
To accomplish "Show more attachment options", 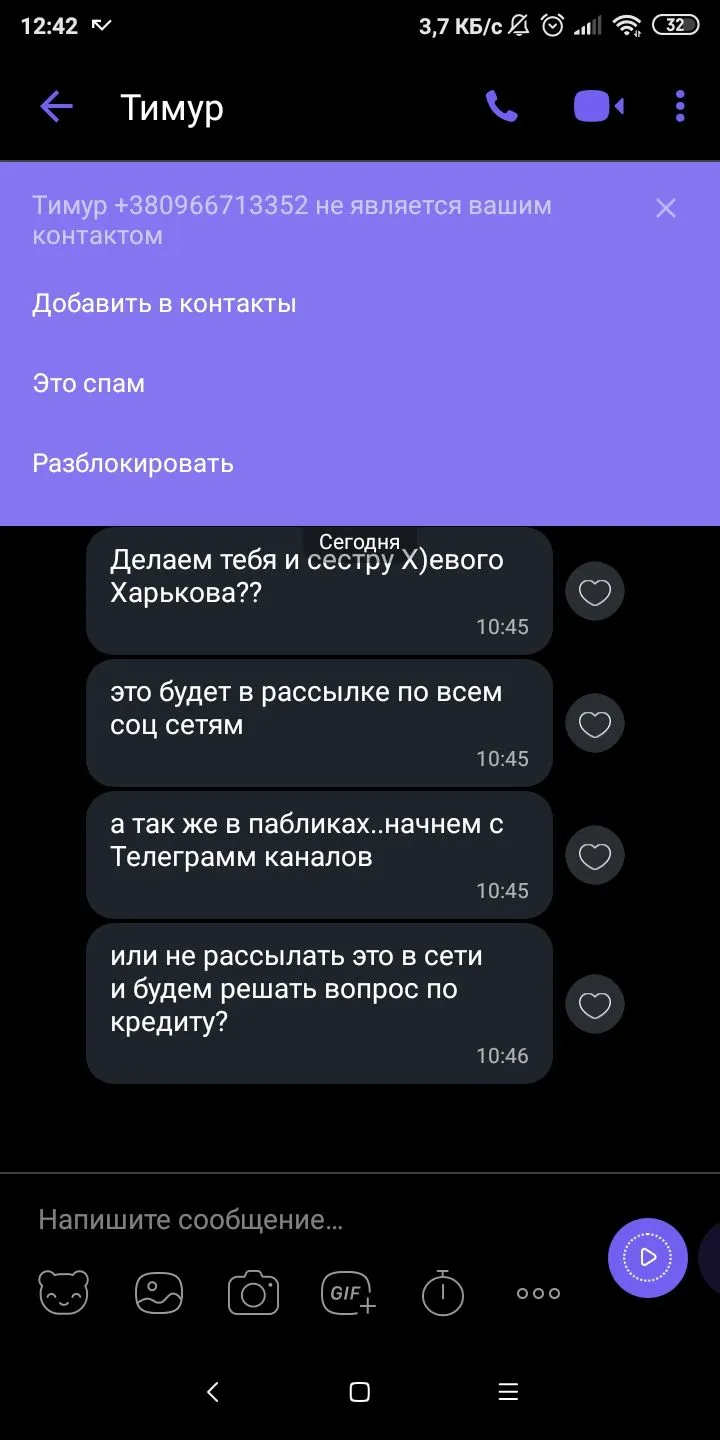I will [538, 1292].
